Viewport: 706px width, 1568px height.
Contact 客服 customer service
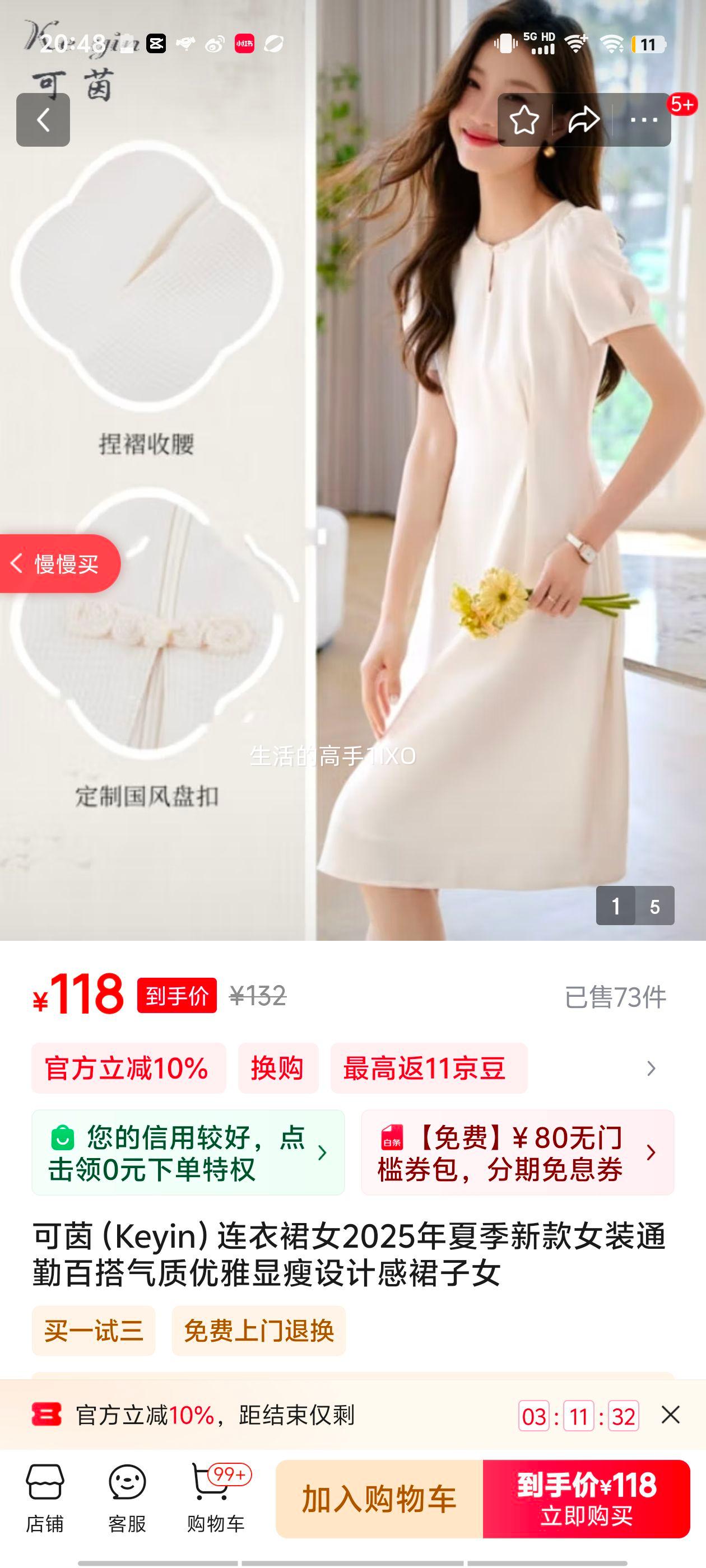(127, 1499)
